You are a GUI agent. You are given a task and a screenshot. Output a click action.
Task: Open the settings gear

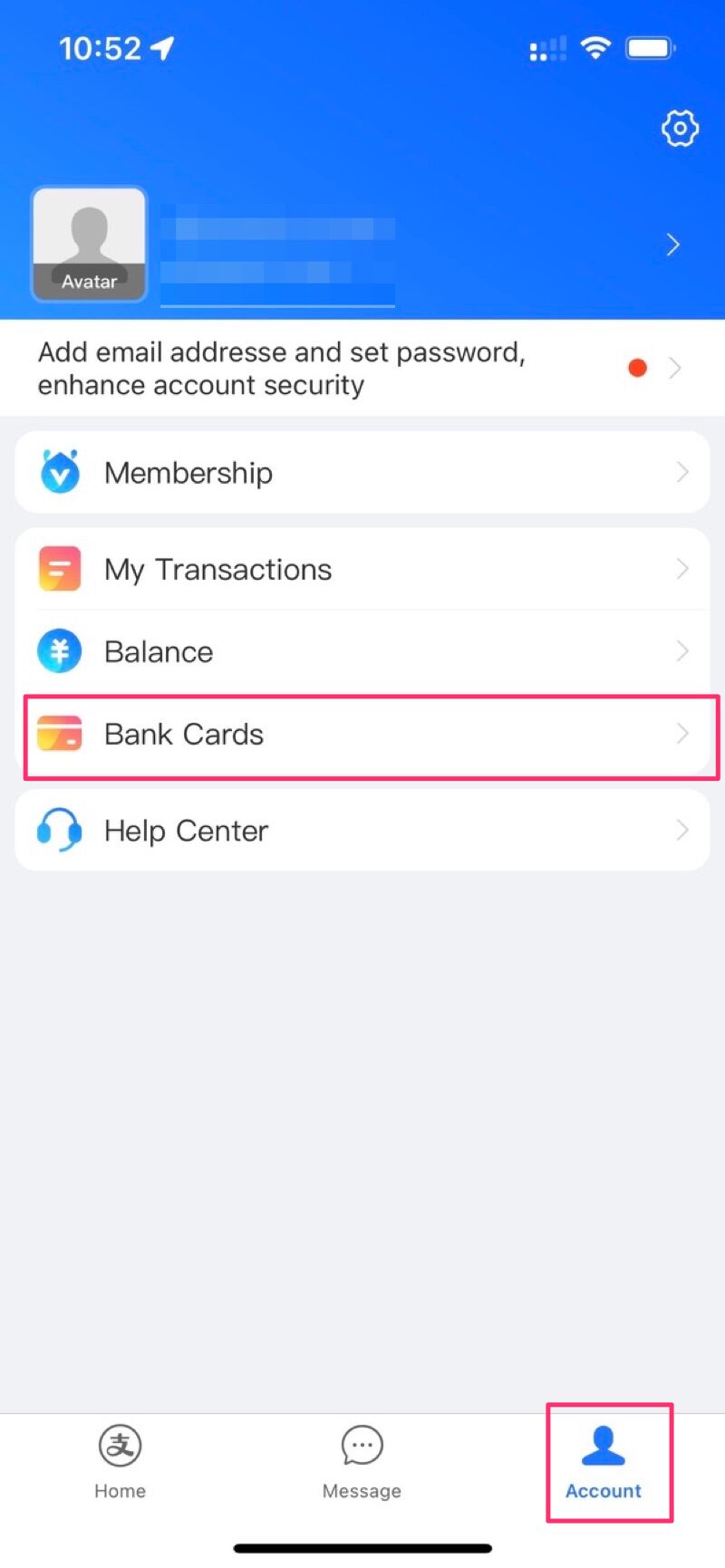[x=680, y=129]
